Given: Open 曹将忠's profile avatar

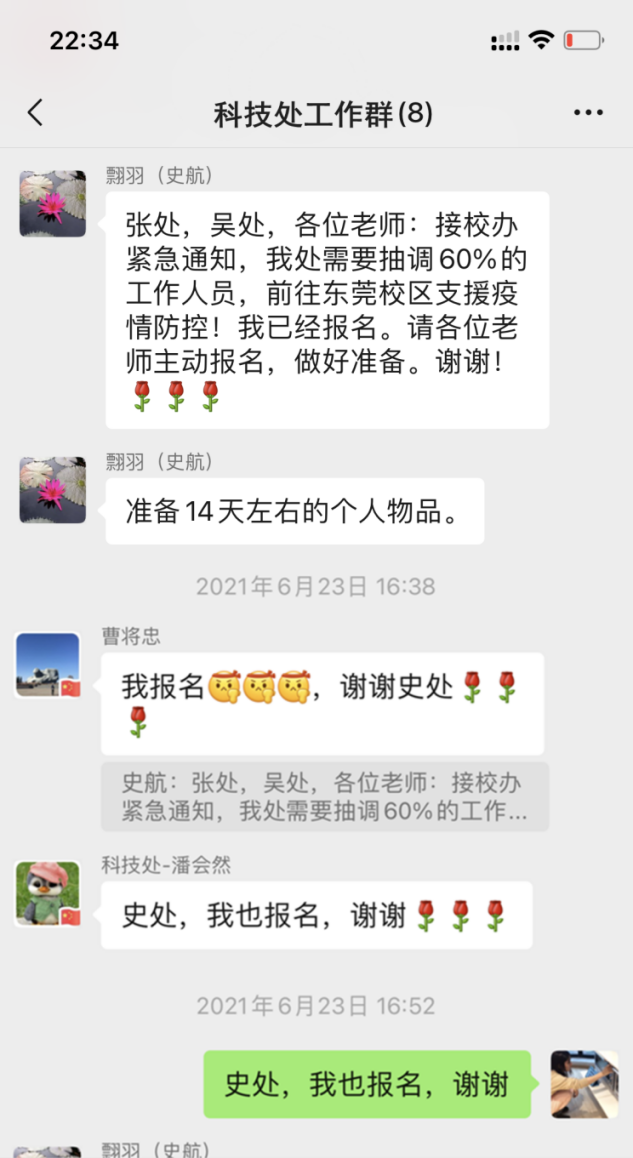Looking at the screenshot, I should point(48,665).
